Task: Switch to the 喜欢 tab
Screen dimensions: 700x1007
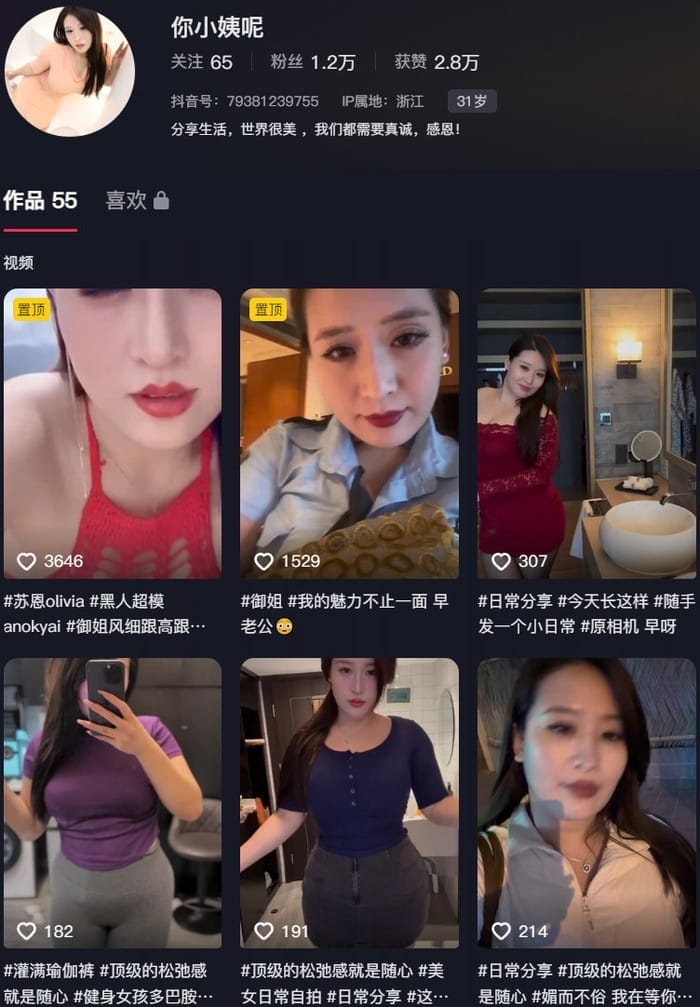Action: (x=137, y=201)
